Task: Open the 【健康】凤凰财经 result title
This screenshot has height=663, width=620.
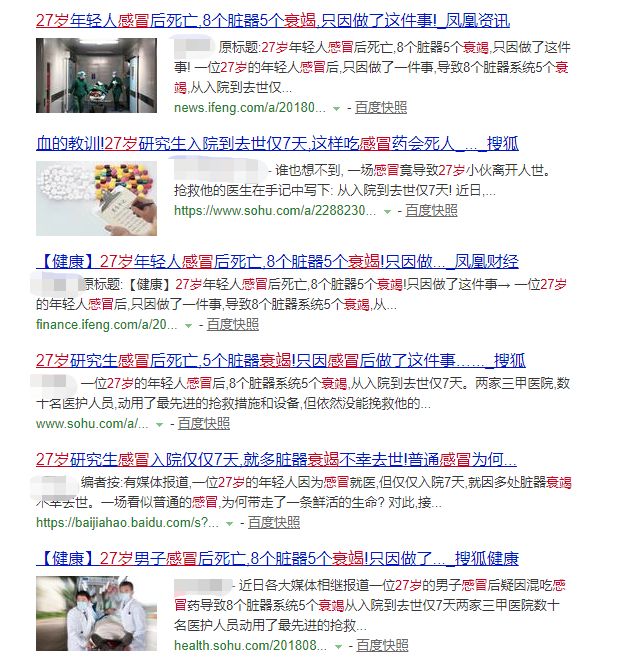Action: click(277, 262)
